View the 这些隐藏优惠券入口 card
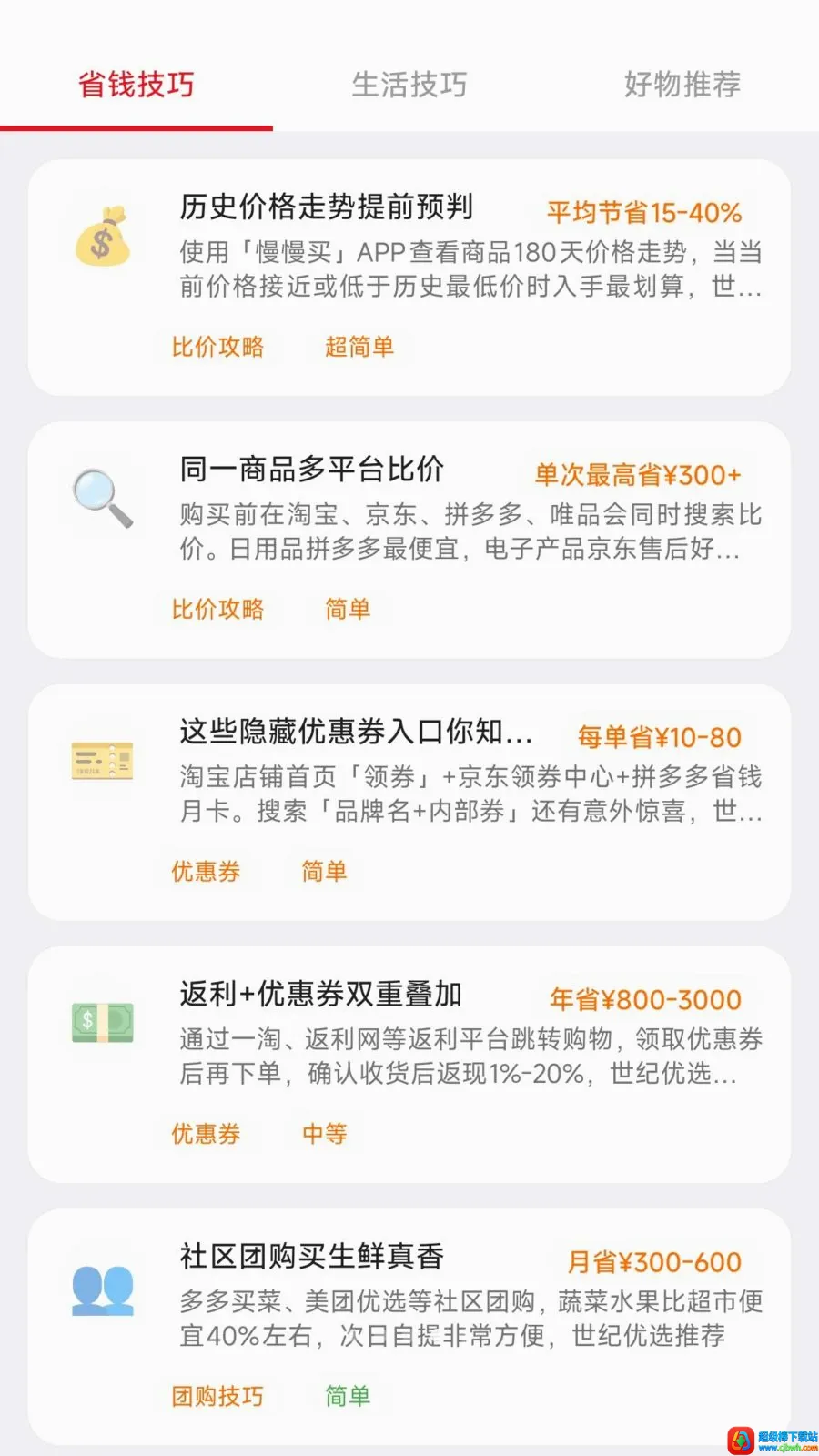819x1456 pixels. pos(409,802)
